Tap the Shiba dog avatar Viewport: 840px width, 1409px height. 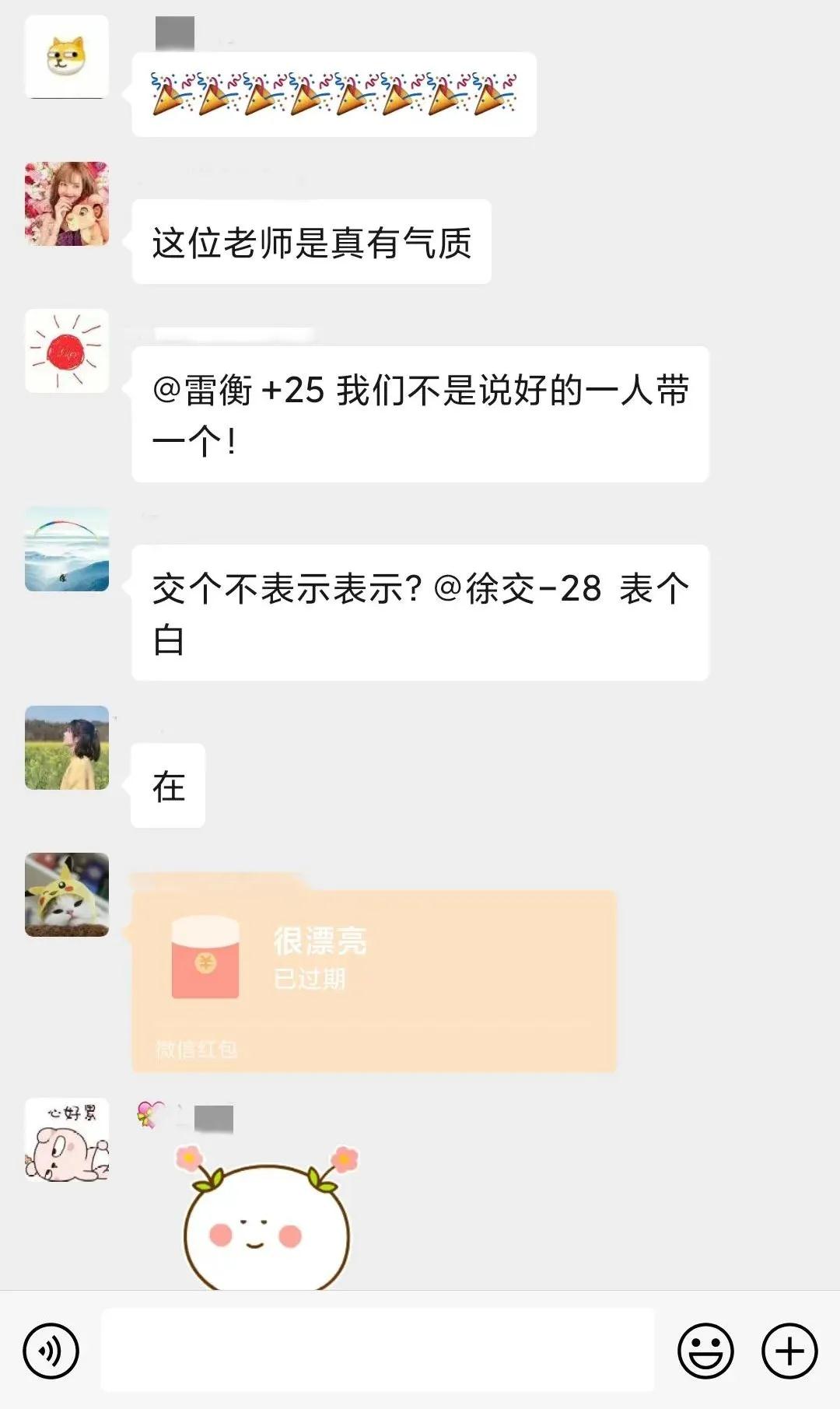[67, 57]
